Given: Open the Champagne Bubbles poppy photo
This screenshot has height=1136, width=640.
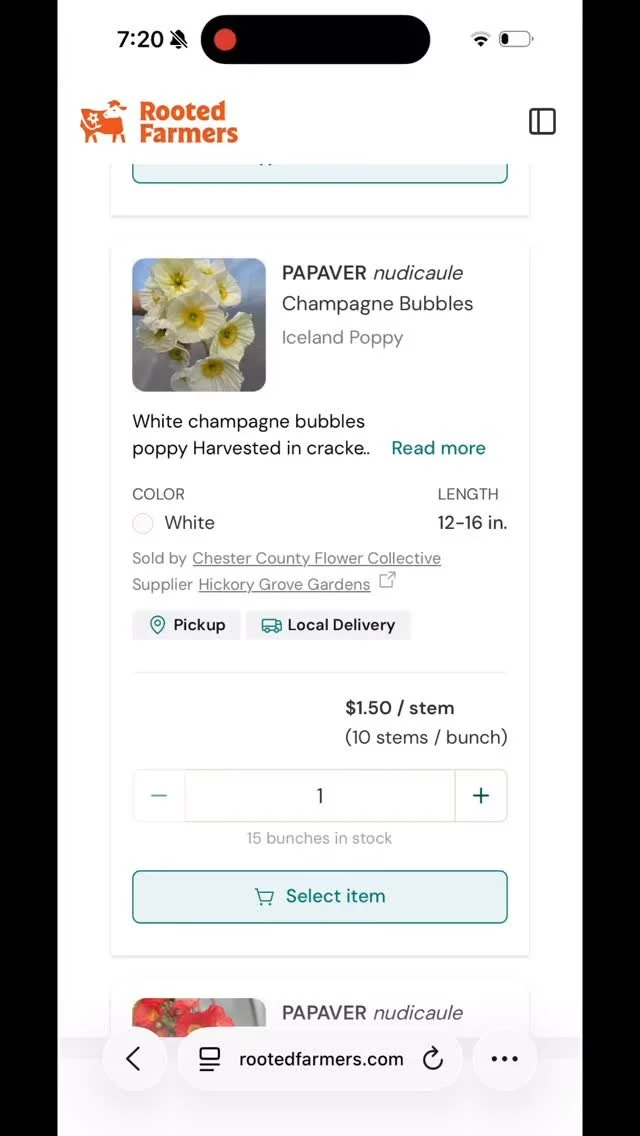Looking at the screenshot, I should (x=199, y=325).
